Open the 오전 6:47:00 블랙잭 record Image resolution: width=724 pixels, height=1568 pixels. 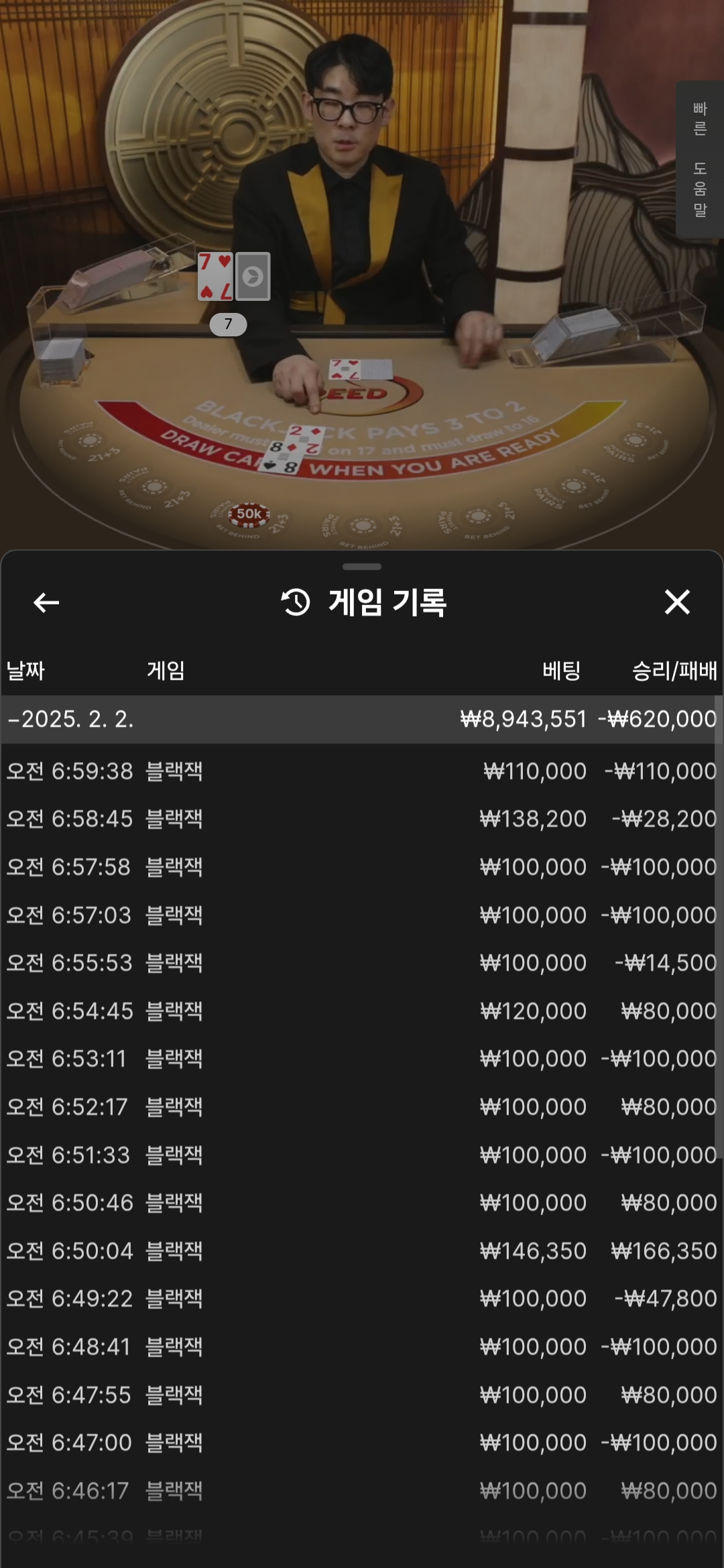click(x=362, y=1443)
